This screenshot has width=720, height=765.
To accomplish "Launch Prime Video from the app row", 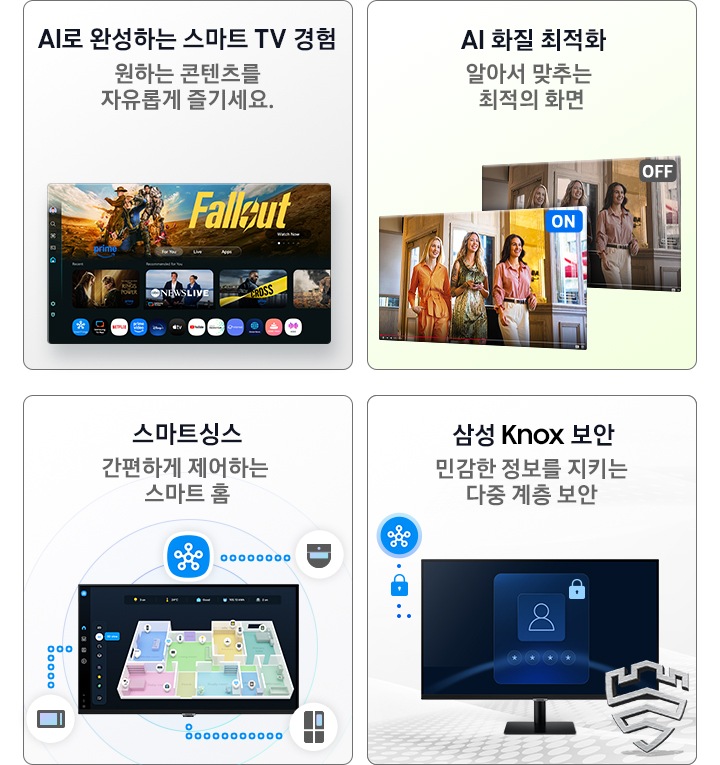I will pos(138,326).
